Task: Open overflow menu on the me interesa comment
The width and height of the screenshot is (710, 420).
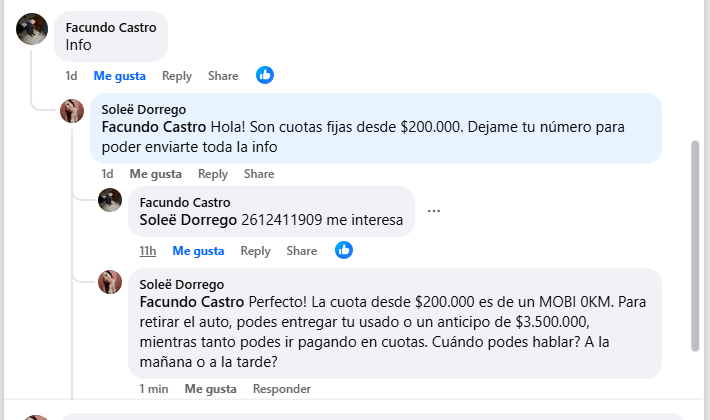Action: pyautogui.click(x=434, y=211)
